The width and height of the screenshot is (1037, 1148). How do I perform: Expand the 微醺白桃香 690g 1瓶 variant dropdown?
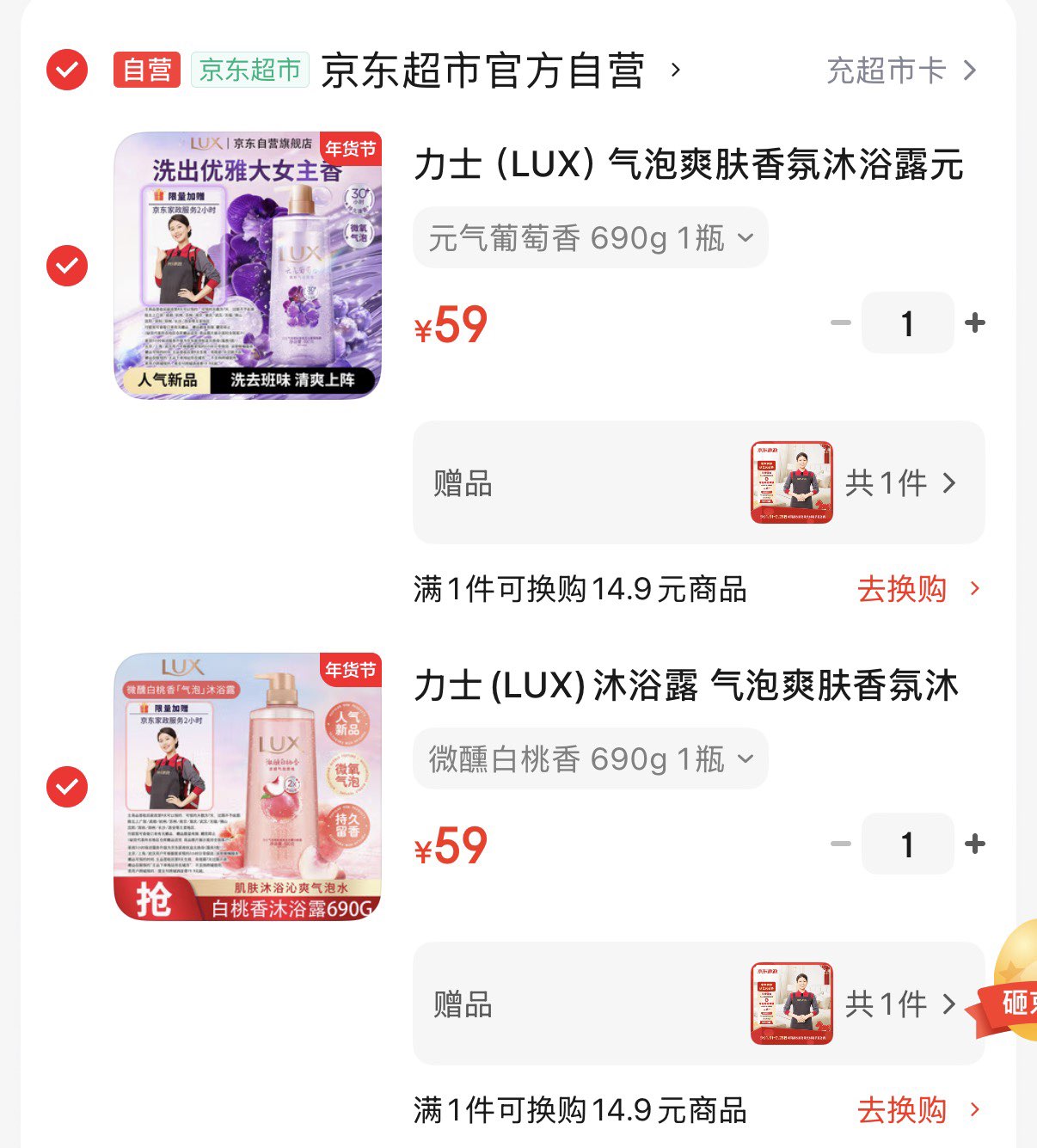(x=590, y=759)
